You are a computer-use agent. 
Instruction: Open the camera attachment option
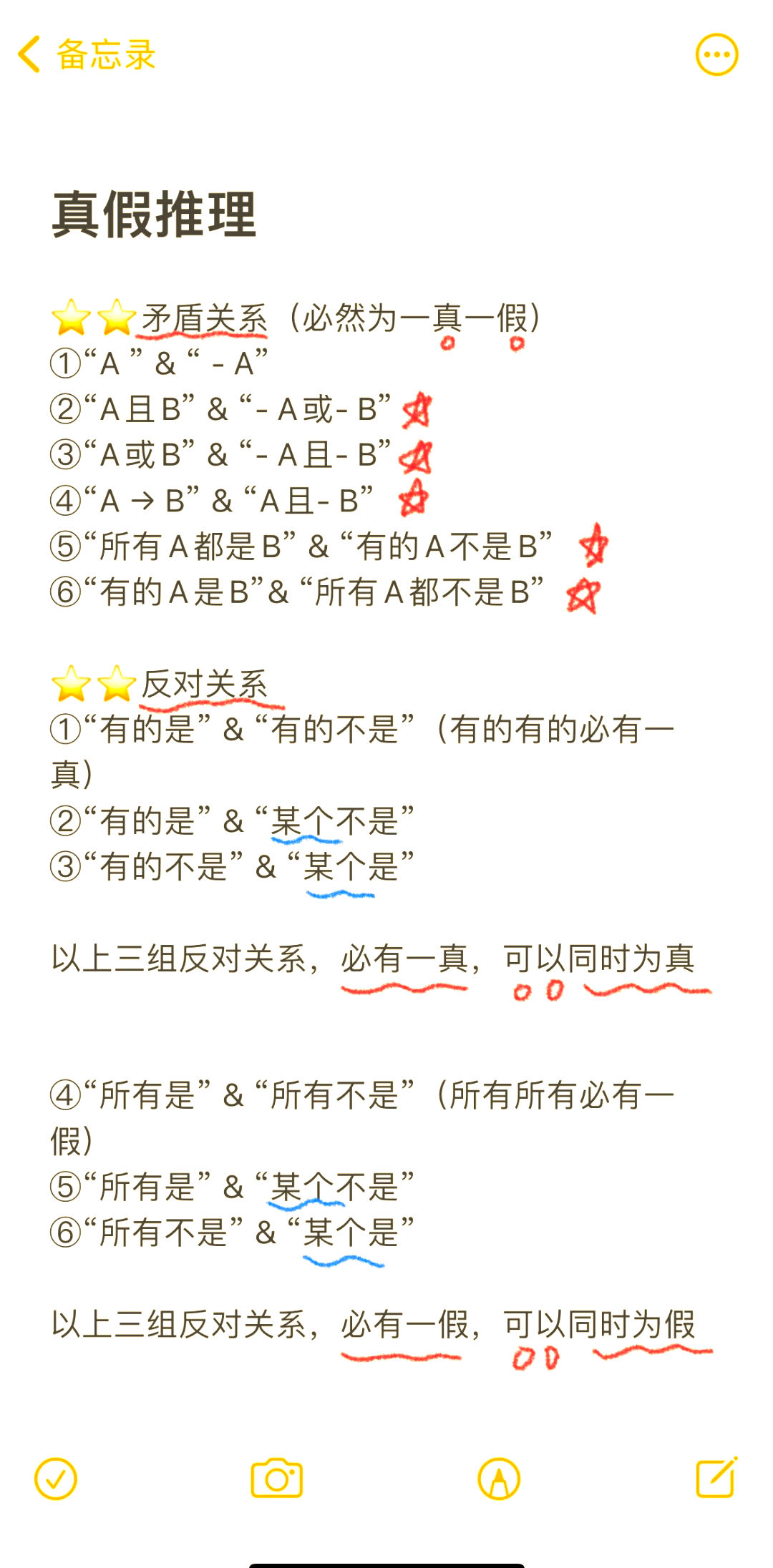[277, 1478]
